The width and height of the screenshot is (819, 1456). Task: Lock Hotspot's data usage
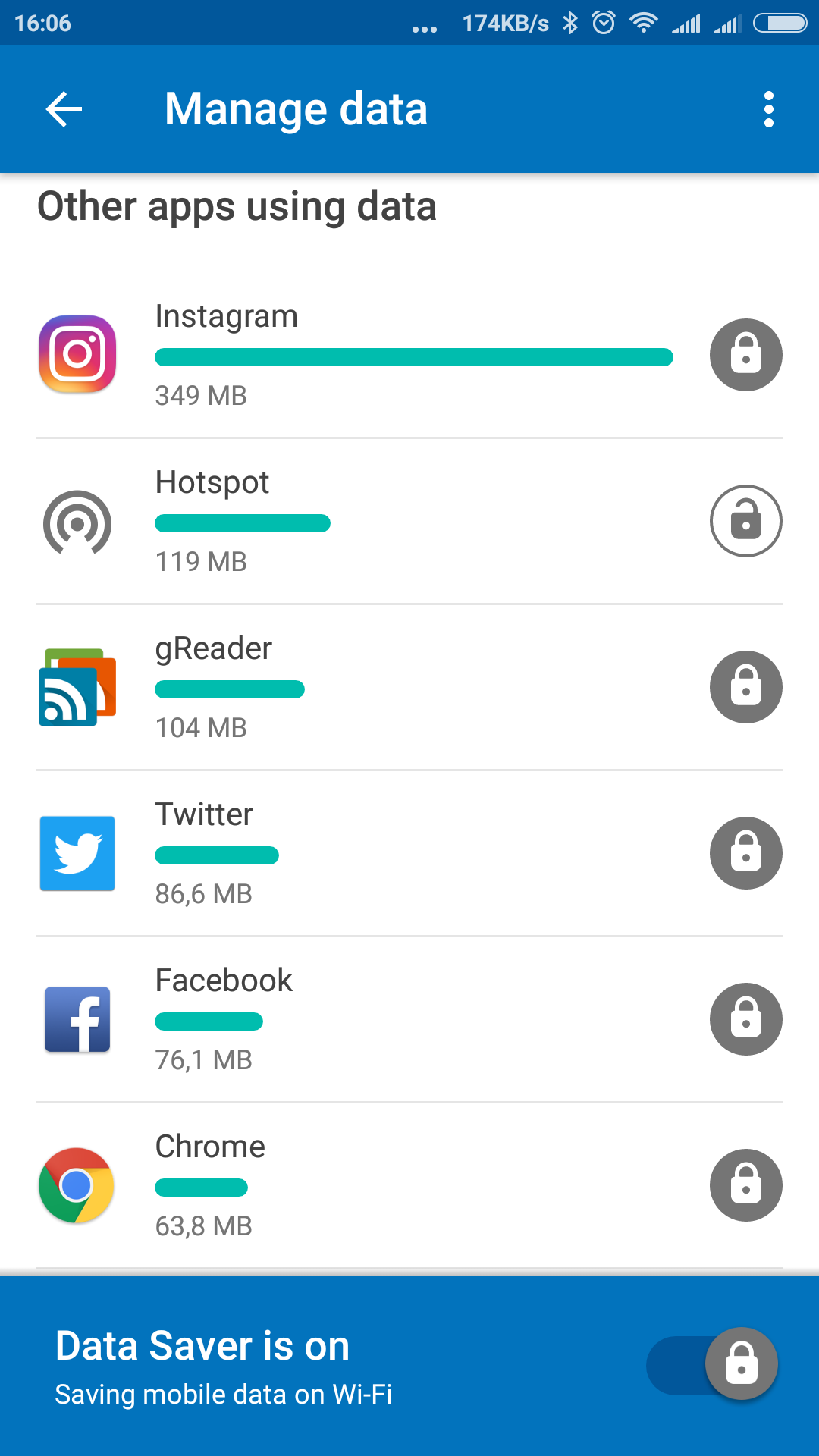tap(746, 521)
